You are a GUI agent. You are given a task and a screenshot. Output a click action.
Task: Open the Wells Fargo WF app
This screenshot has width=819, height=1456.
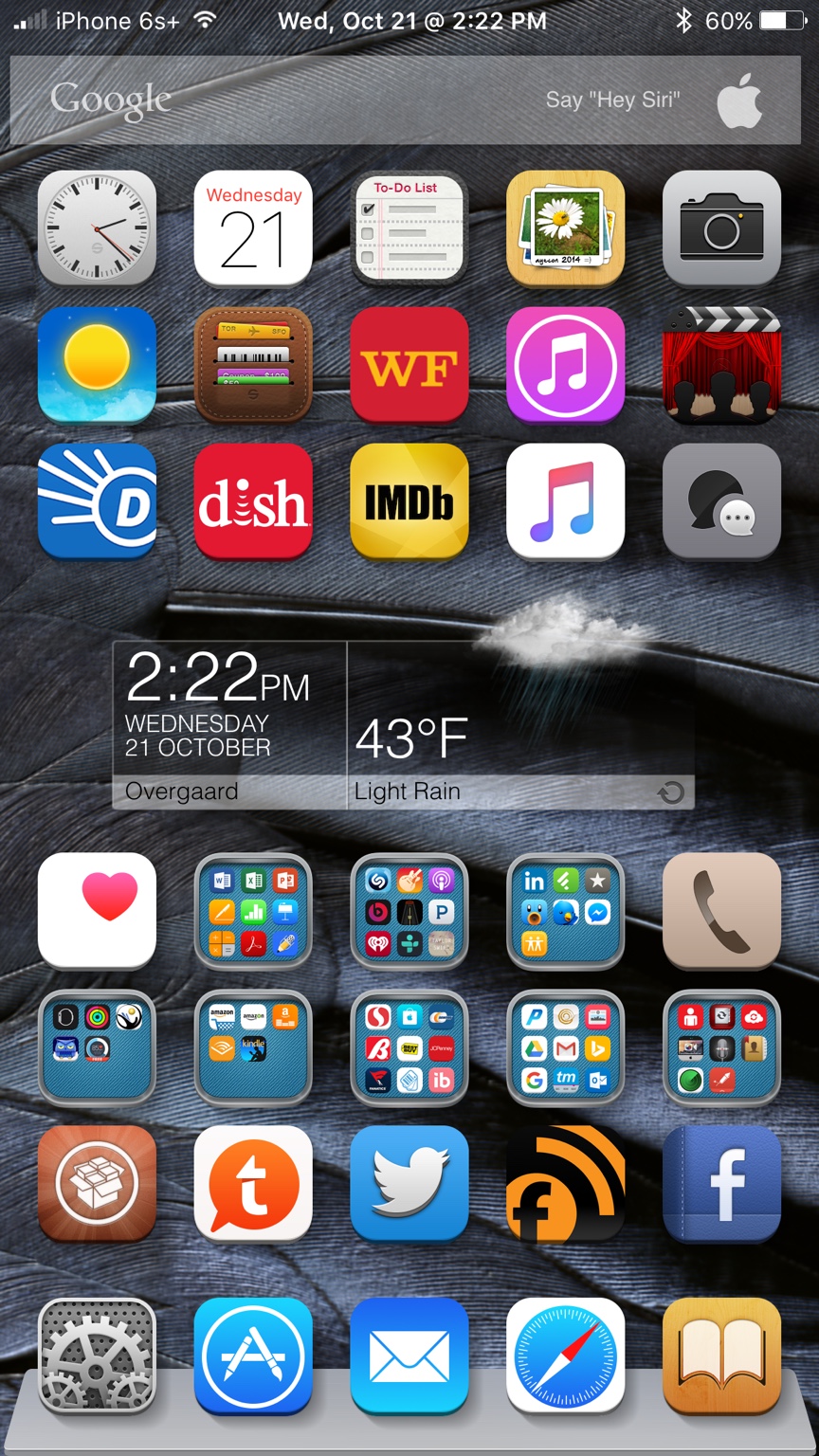(409, 366)
